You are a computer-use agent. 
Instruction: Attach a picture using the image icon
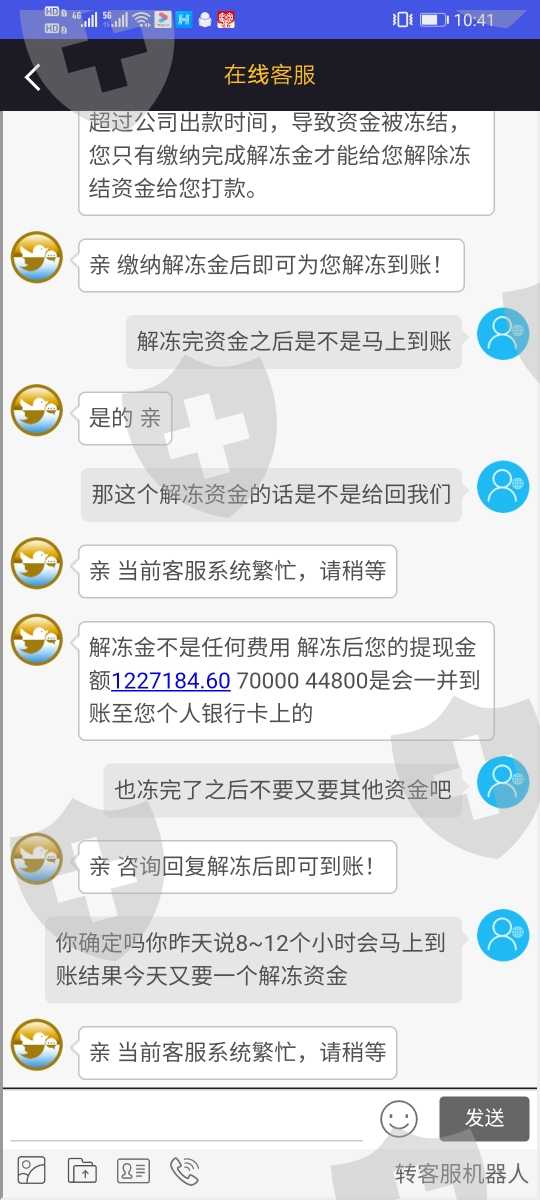(32, 1170)
